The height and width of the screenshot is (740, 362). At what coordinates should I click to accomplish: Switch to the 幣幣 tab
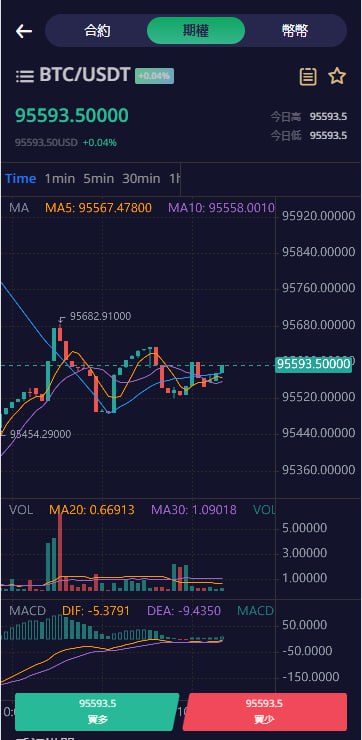[x=295, y=31]
